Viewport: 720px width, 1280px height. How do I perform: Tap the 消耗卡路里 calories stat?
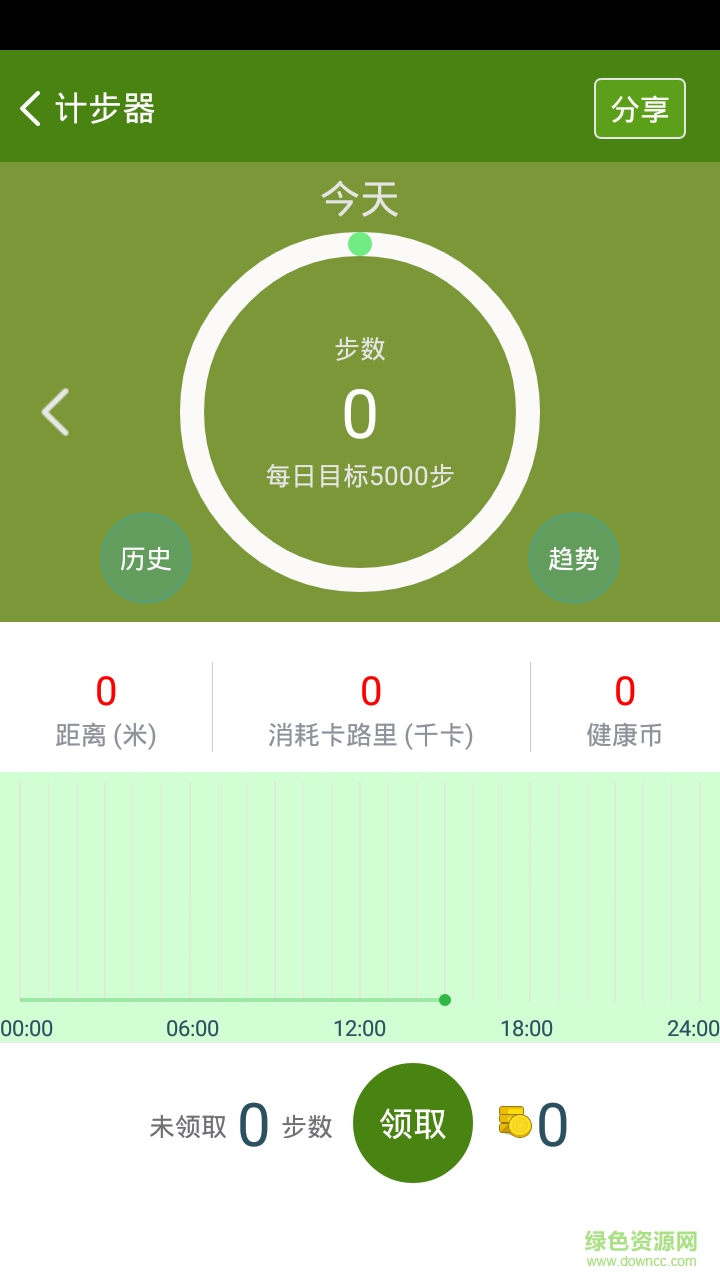click(369, 710)
